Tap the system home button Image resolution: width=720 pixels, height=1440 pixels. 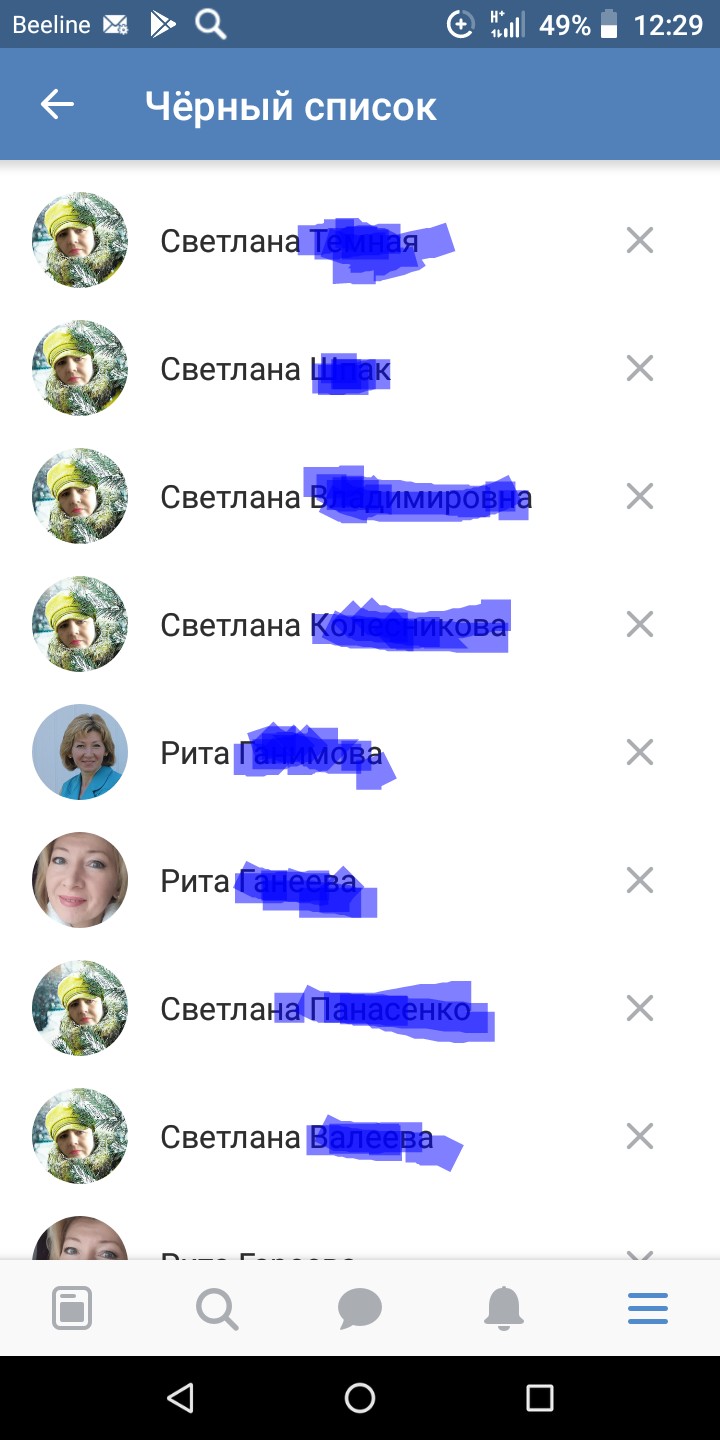360,1398
